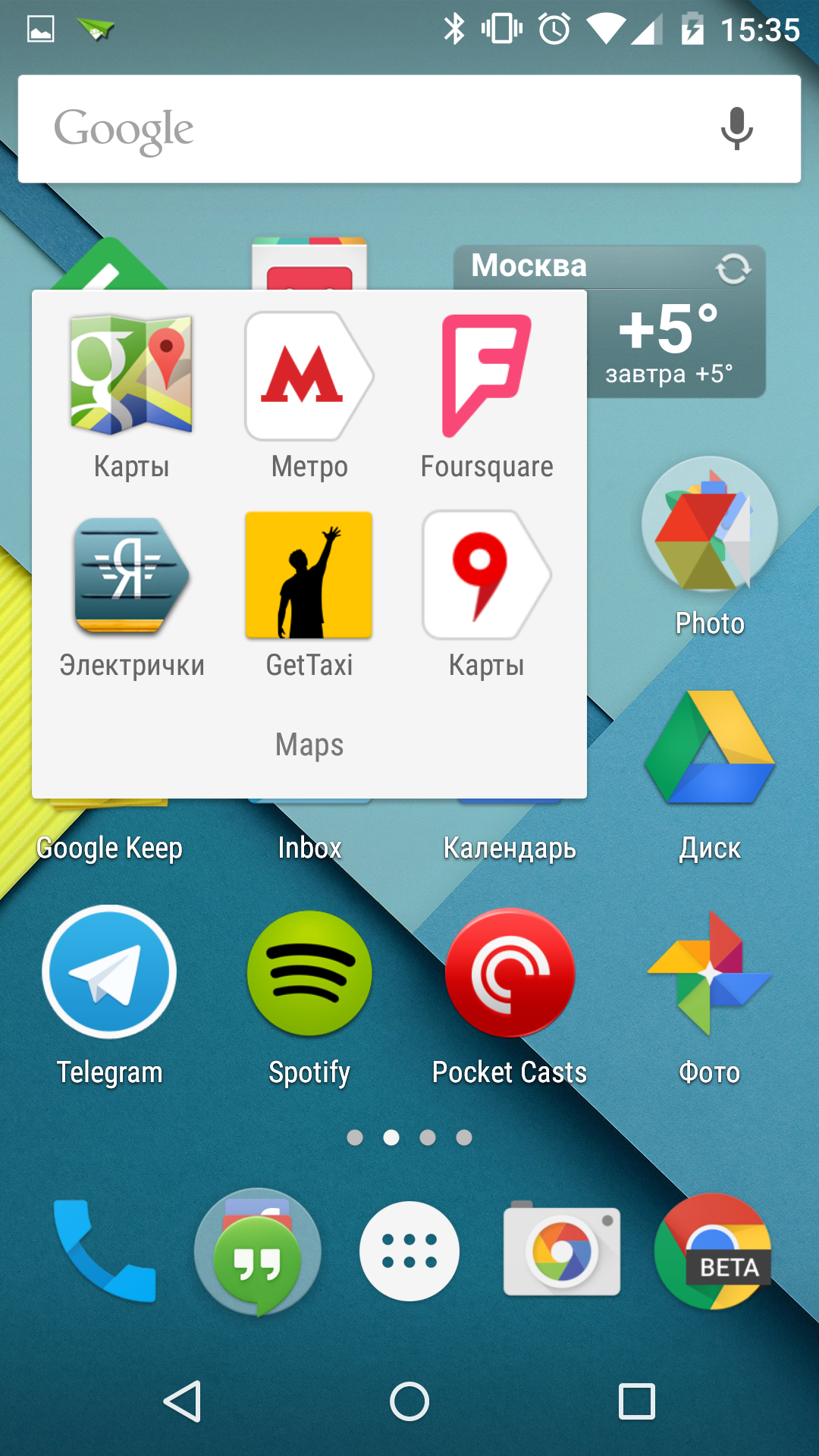Start voice search with the microphone
The image size is (819, 1456).
pyautogui.click(x=736, y=129)
